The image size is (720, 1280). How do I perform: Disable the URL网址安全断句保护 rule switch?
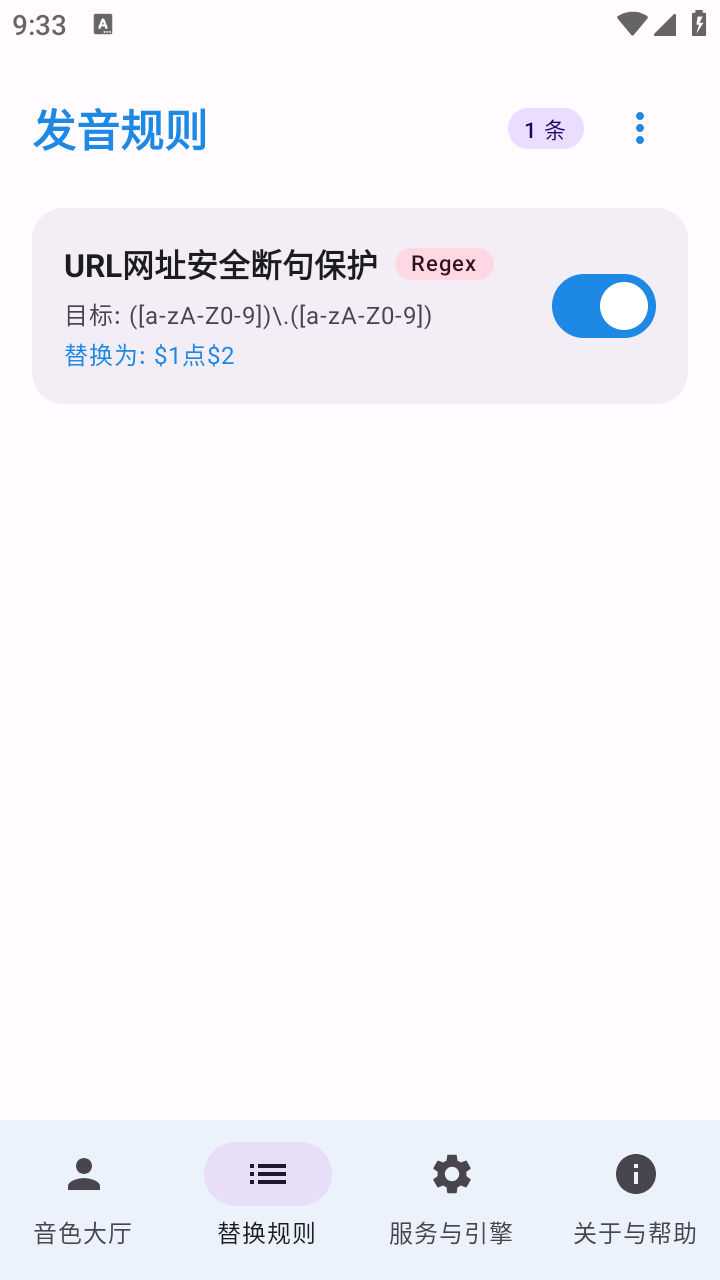point(604,306)
